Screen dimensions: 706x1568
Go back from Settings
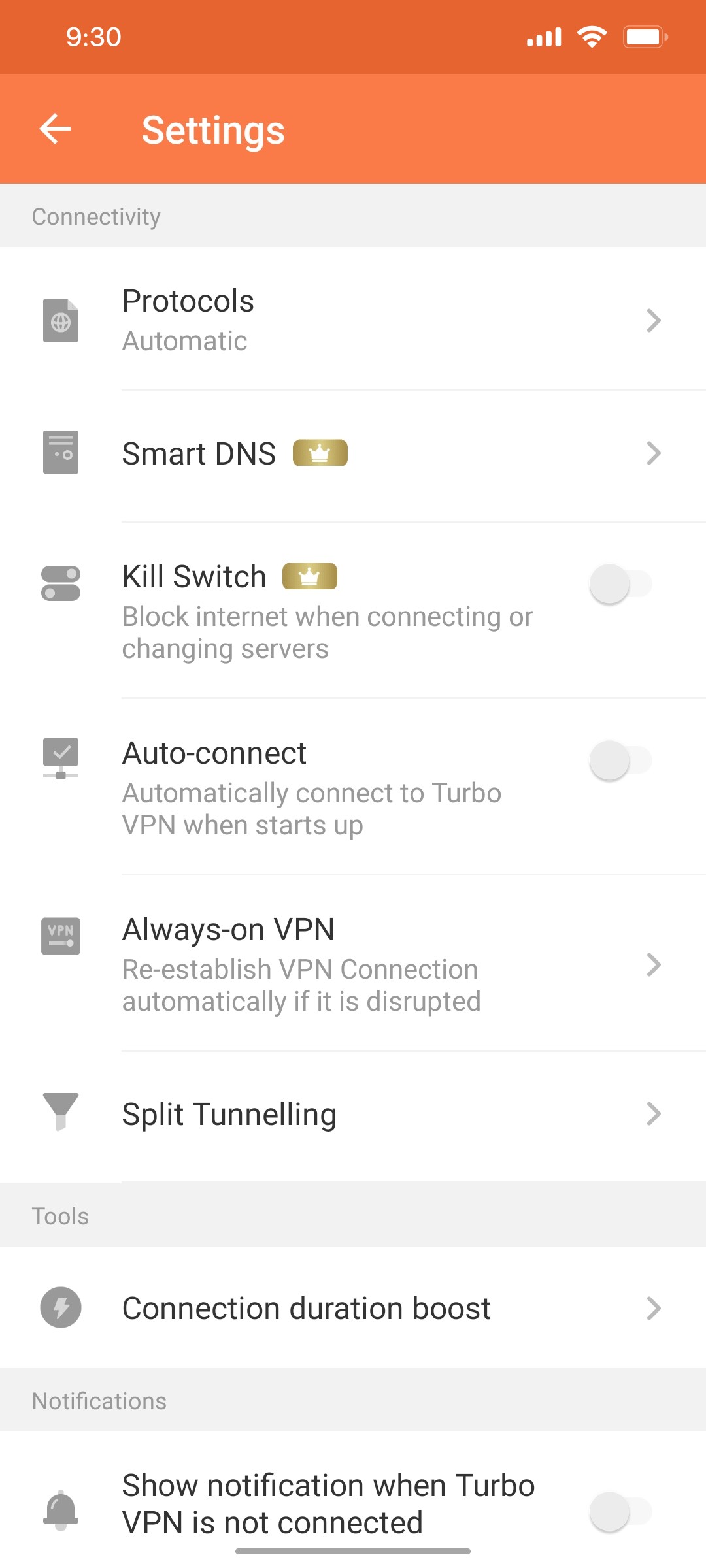point(55,129)
